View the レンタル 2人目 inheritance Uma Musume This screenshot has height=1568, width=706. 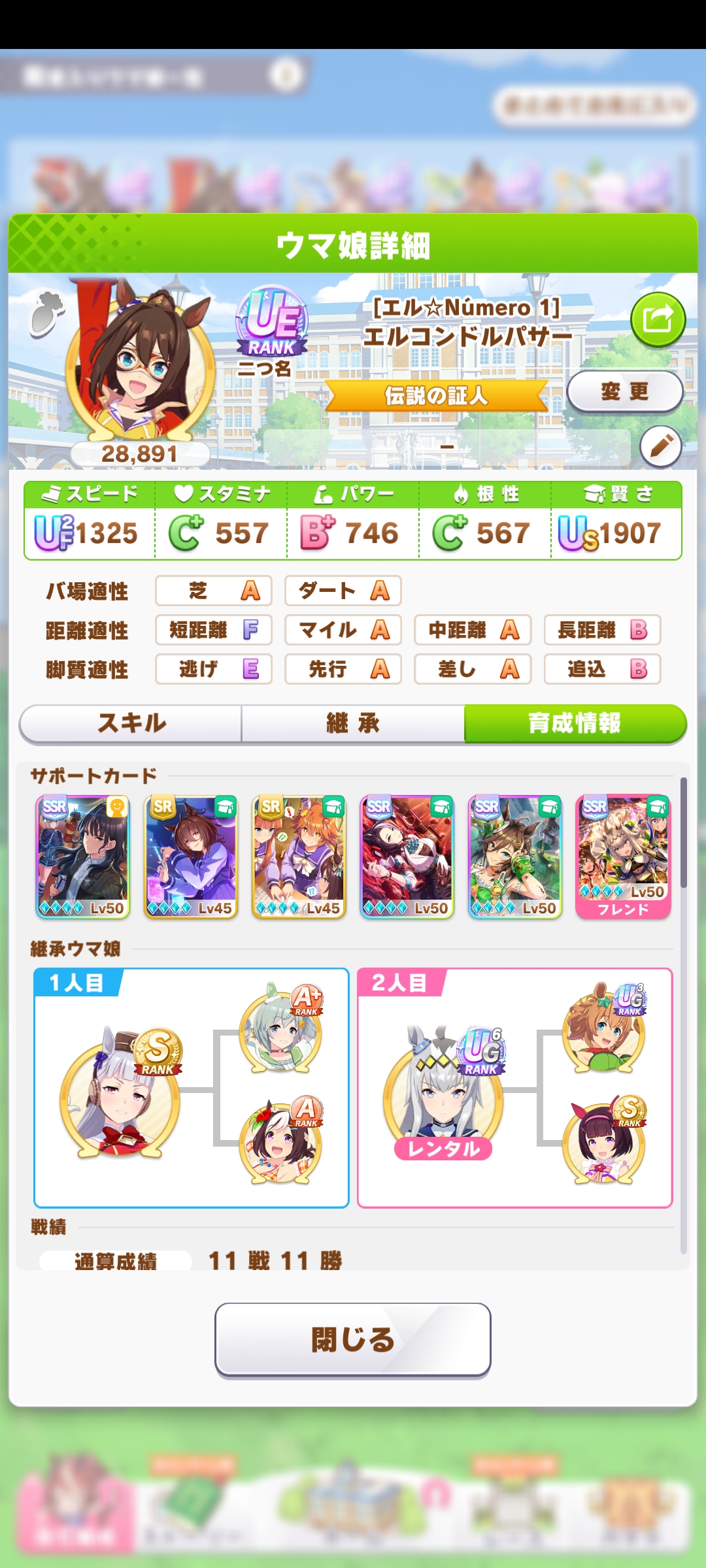coord(443,1096)
